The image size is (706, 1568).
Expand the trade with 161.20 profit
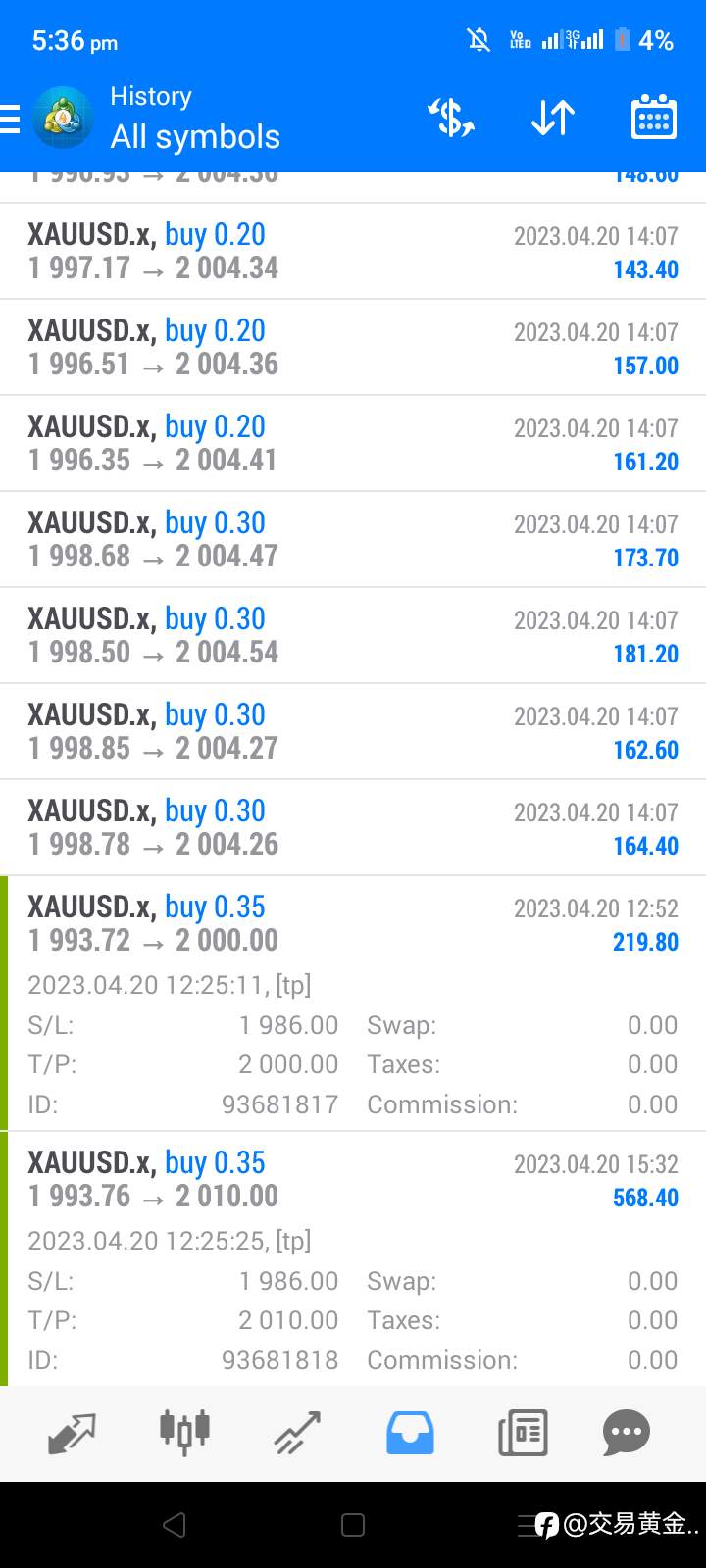coord(353,443)
